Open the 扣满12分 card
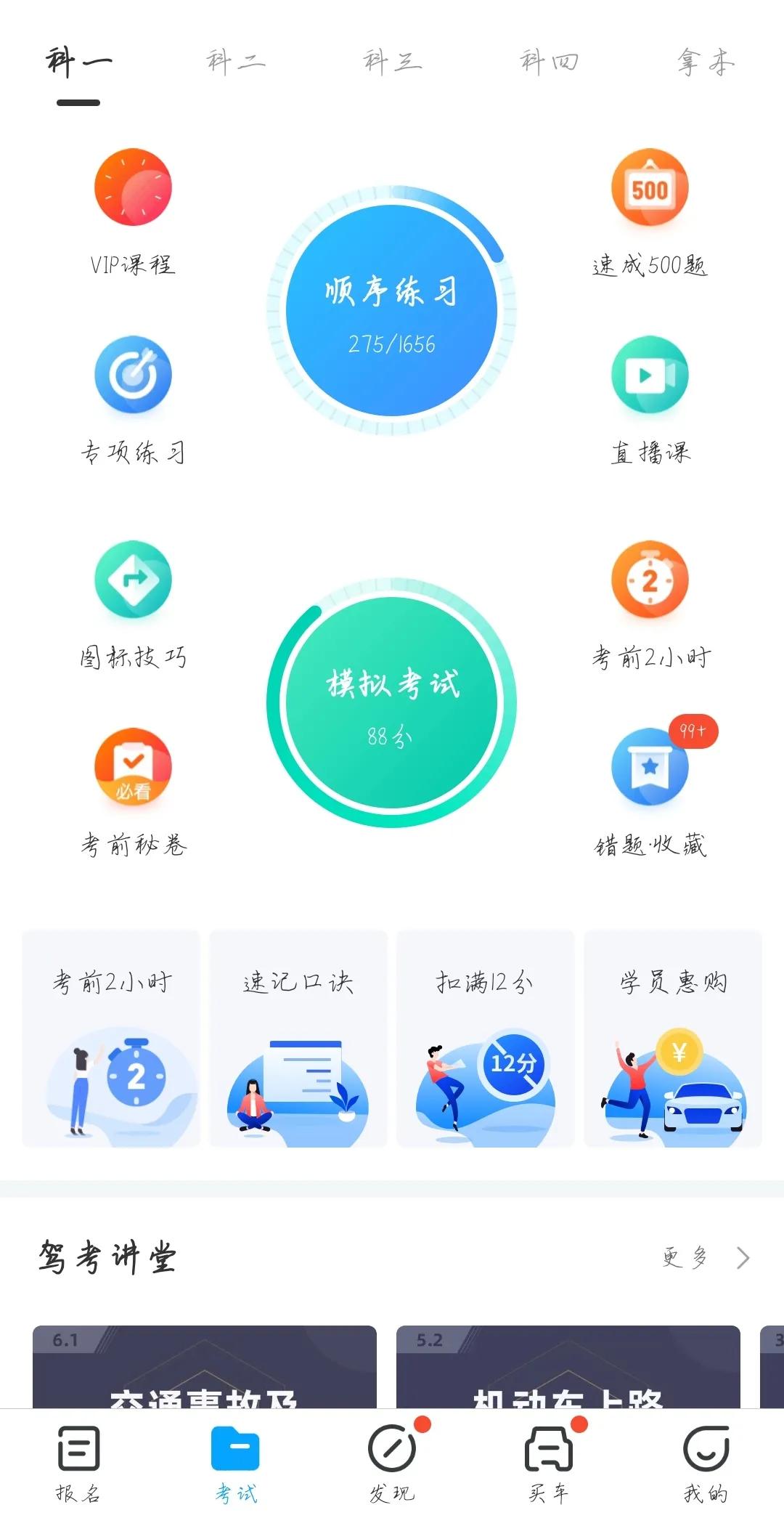This screenshot has width=784, height=1518. [485, 1039]
